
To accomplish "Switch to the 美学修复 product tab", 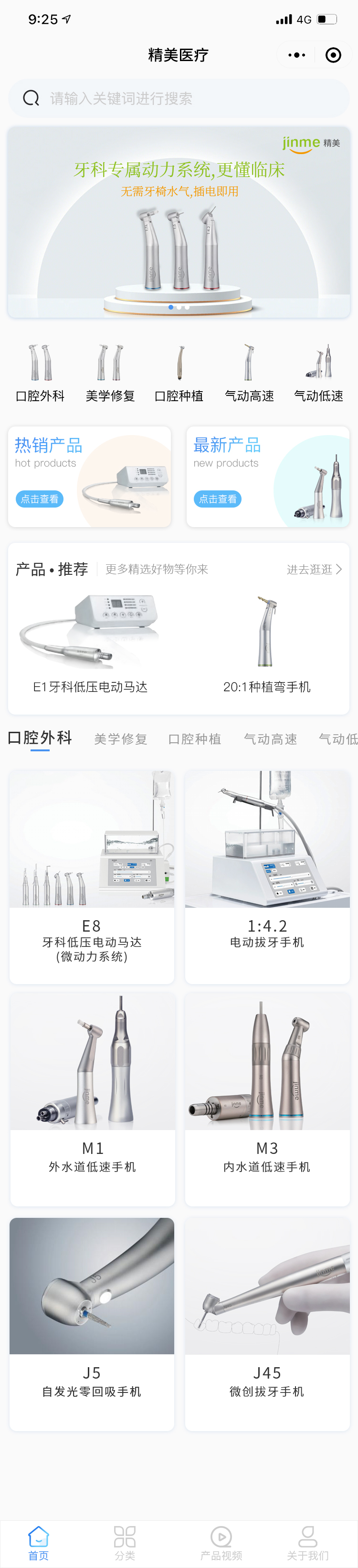I will [x=121, y=739].
